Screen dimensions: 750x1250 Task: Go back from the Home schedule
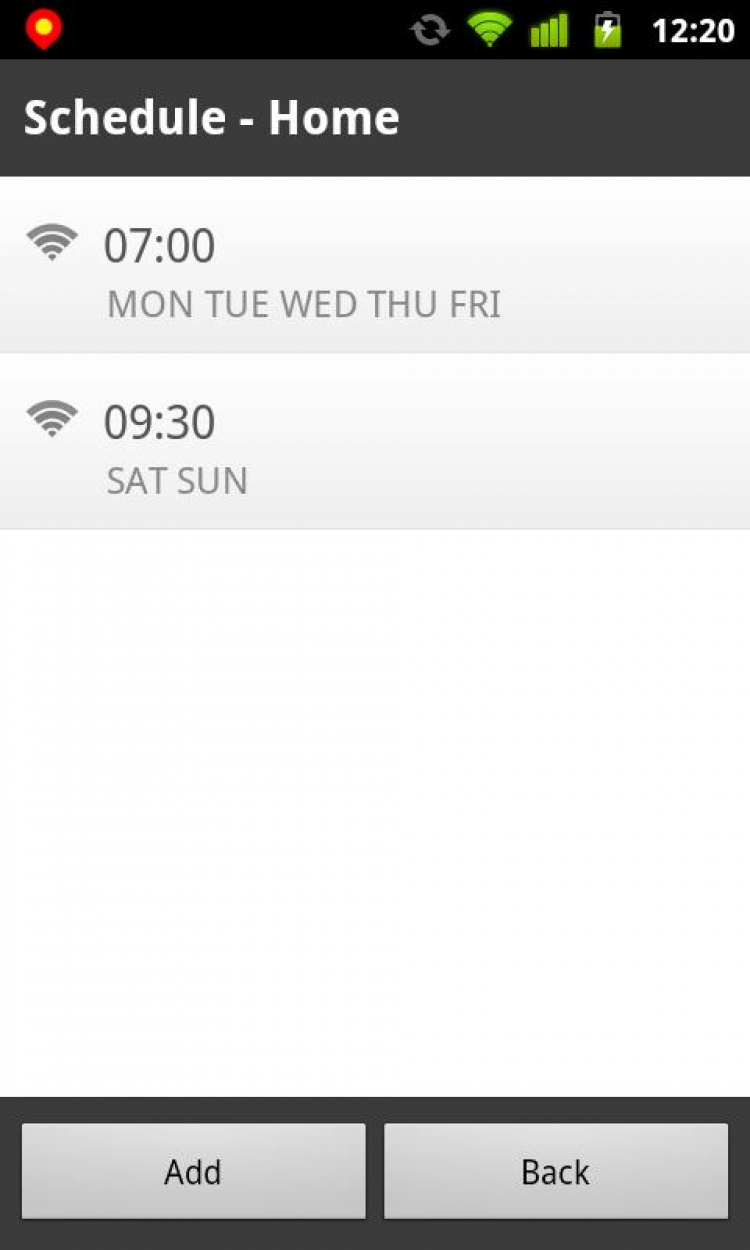click(556, 1171)
